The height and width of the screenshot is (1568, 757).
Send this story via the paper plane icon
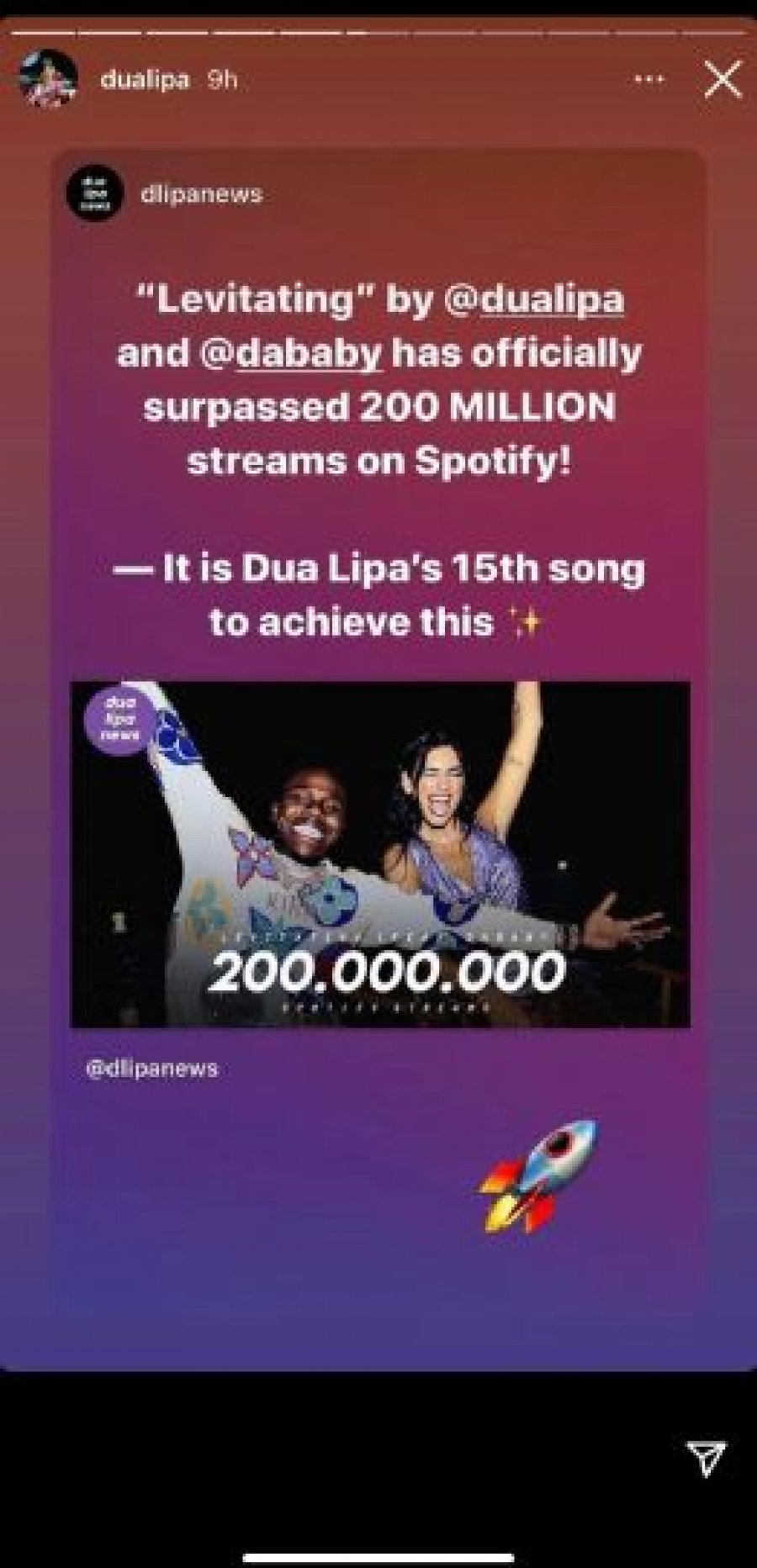(707, 1457)
